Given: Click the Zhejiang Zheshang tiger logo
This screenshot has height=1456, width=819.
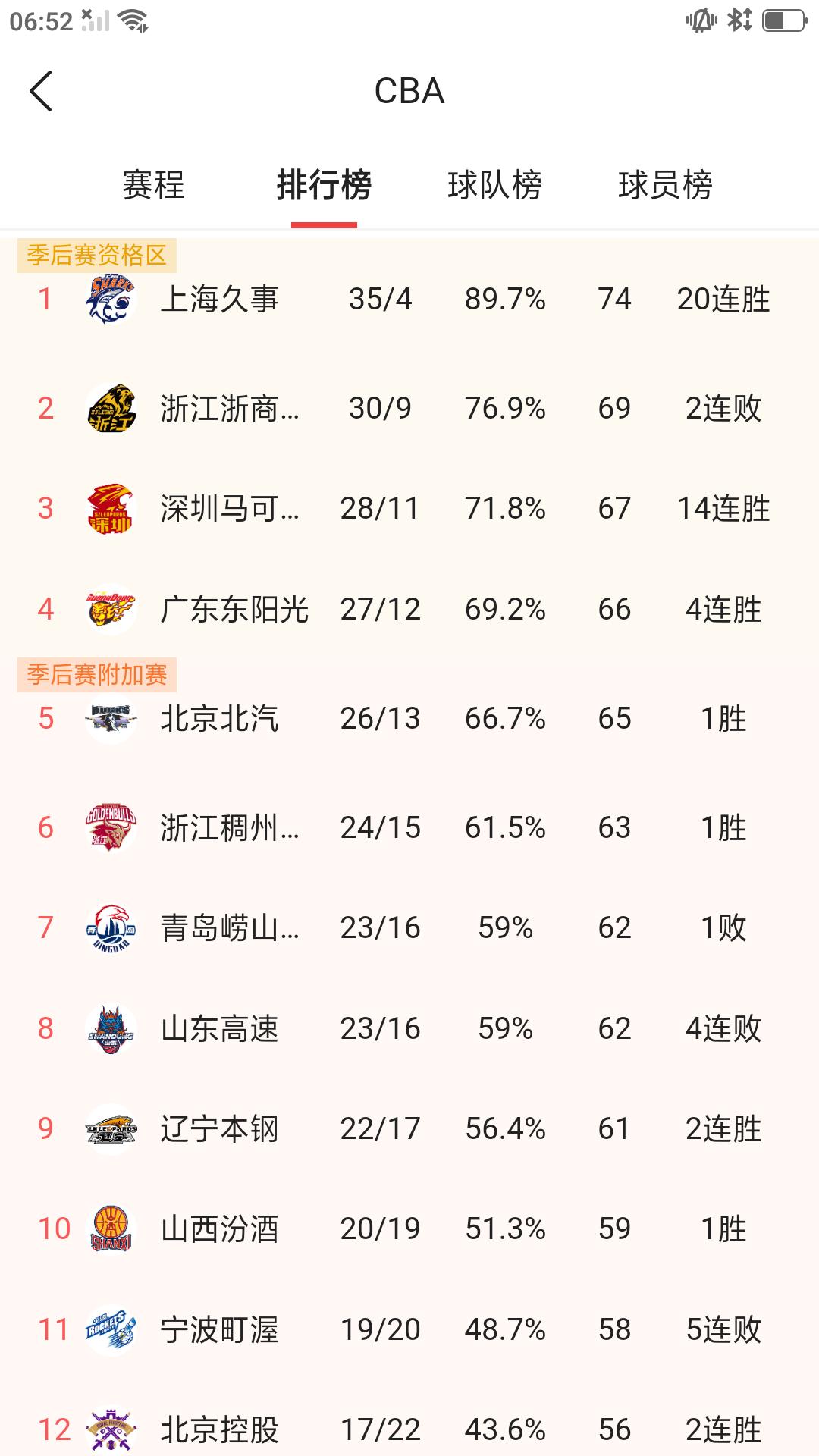Looking at the screenshot, I should (108, 408).
